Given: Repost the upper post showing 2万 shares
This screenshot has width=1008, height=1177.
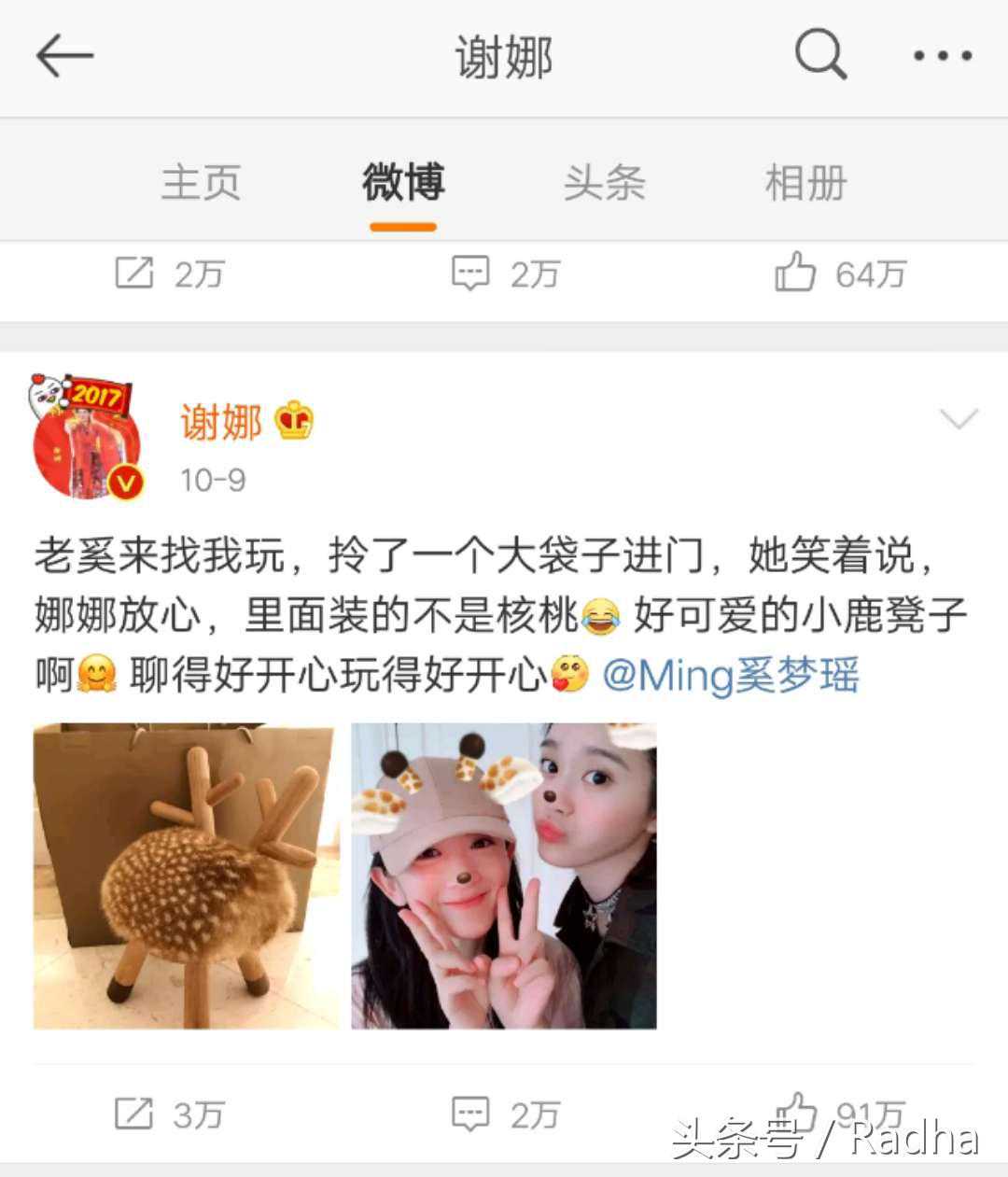Looking at the screenshot, I should pyautogui.click(x=168, y=273).
